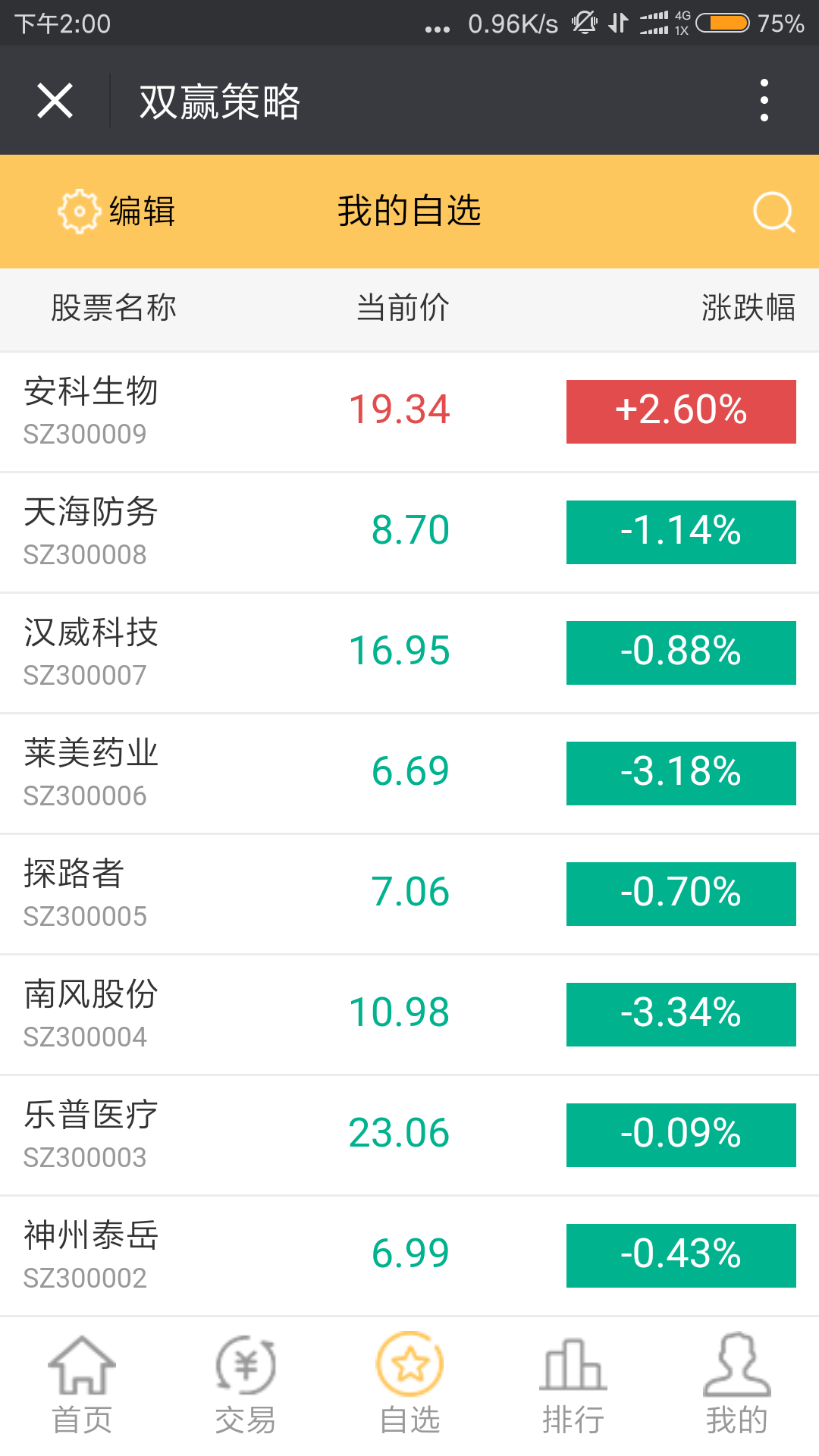Switch to the 交易 trading tab
The image size is (819, 1456).
246,1385
